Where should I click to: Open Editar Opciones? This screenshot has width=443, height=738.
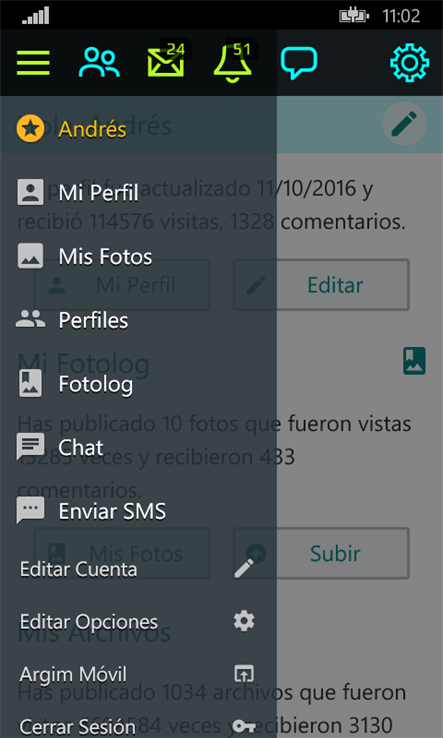(138, 622)
